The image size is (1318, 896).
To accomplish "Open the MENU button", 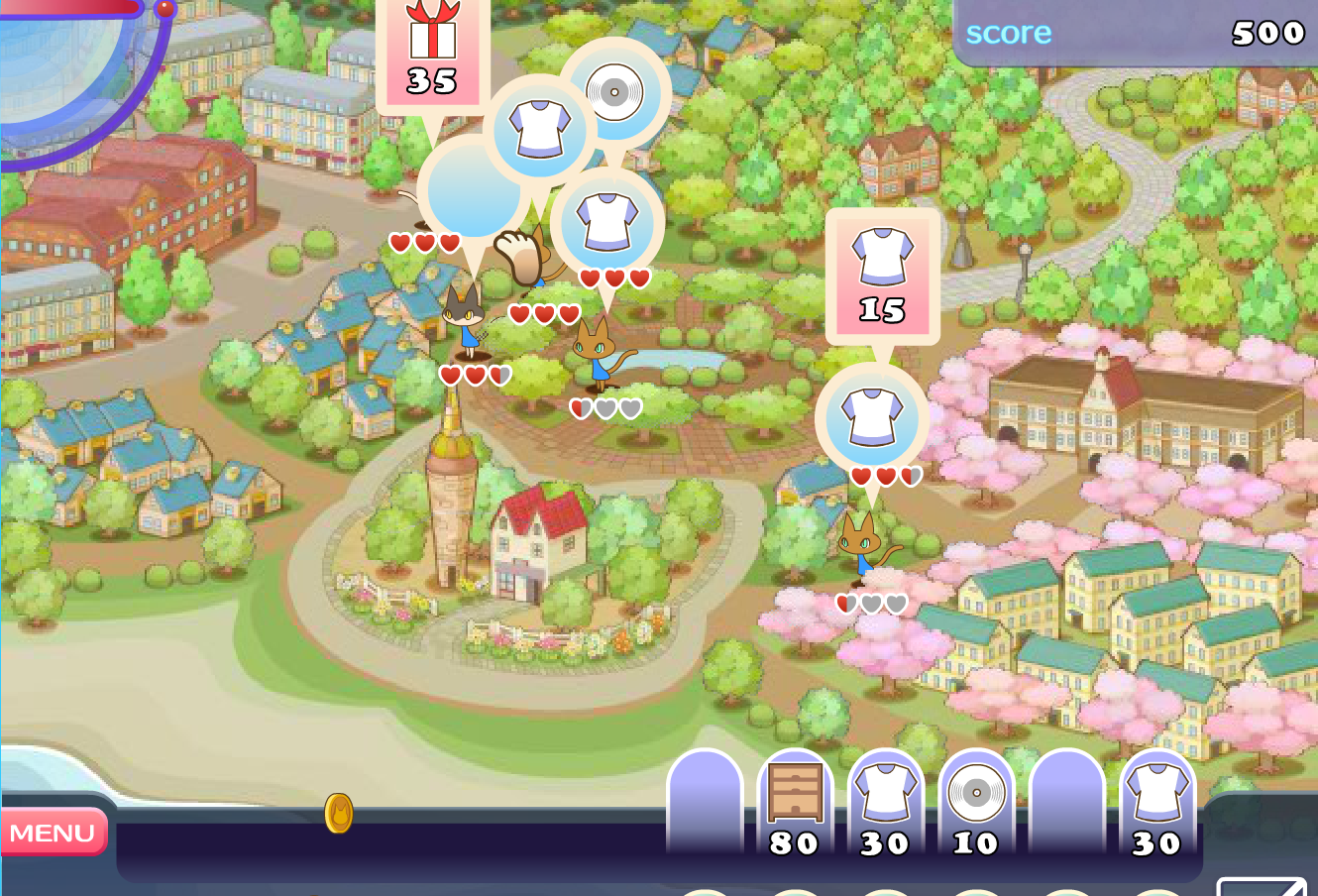I will [53, 833].
